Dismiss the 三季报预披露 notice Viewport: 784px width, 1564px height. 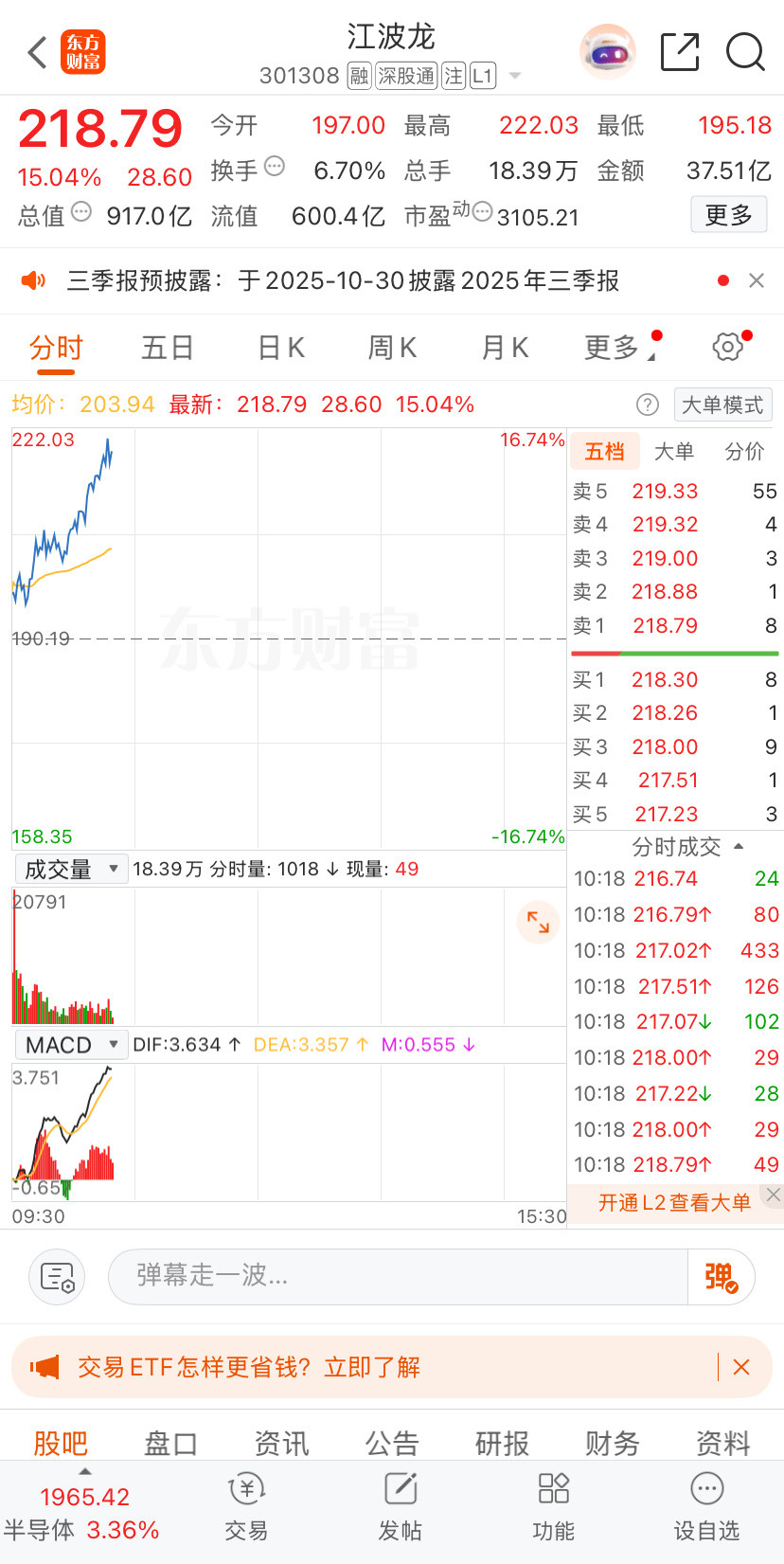(756, 280)
